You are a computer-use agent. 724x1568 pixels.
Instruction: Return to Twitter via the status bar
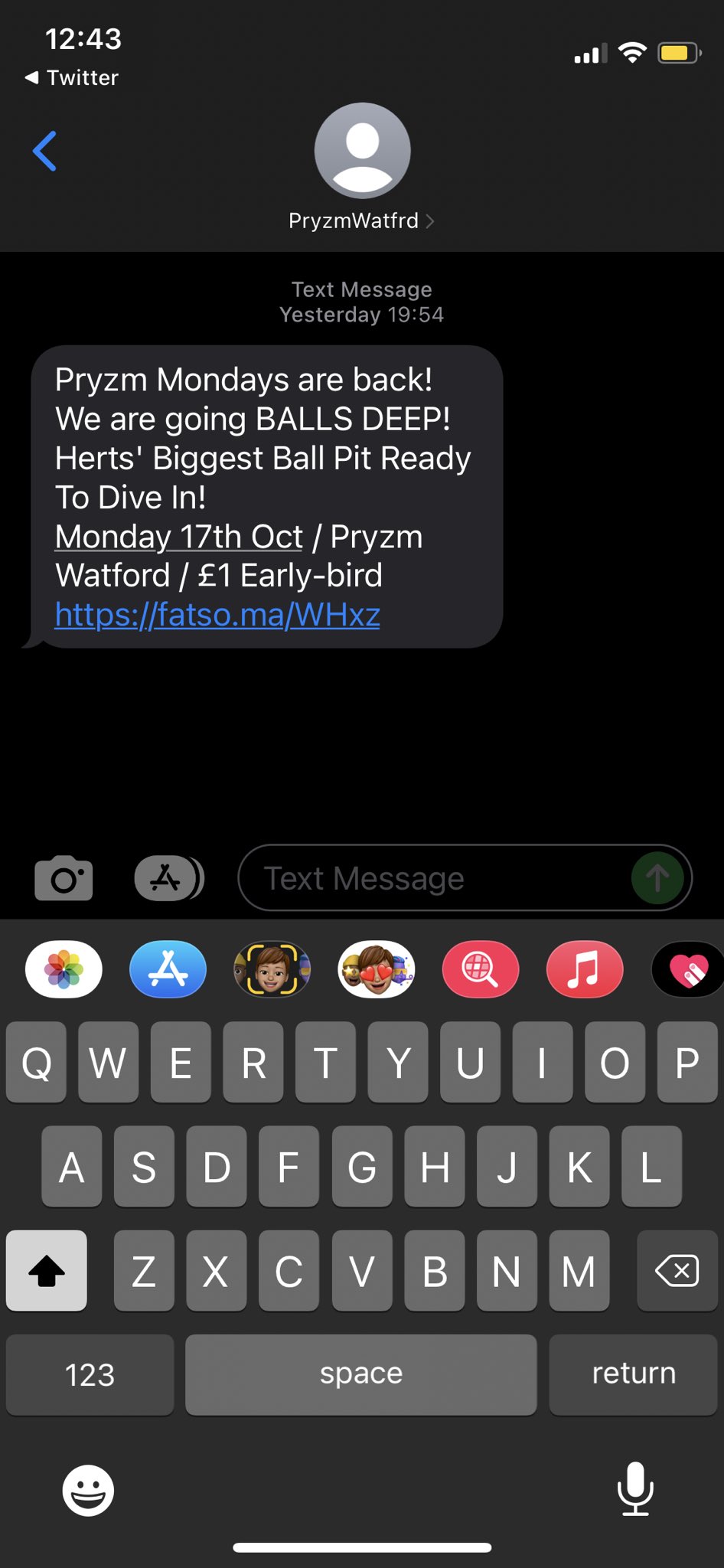[x=72, y=77]
